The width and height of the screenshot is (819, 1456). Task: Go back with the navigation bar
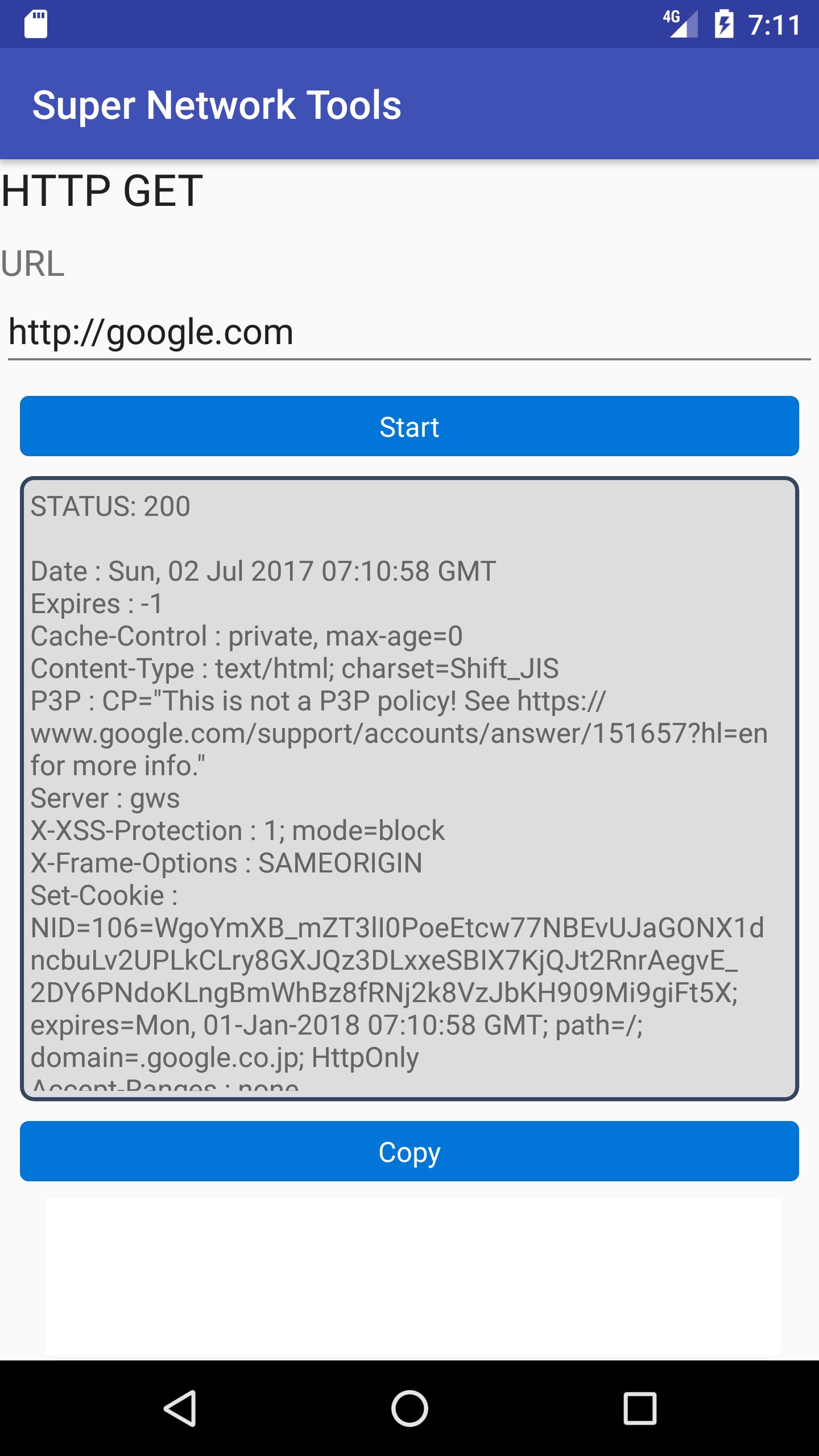click(180, 1408)
